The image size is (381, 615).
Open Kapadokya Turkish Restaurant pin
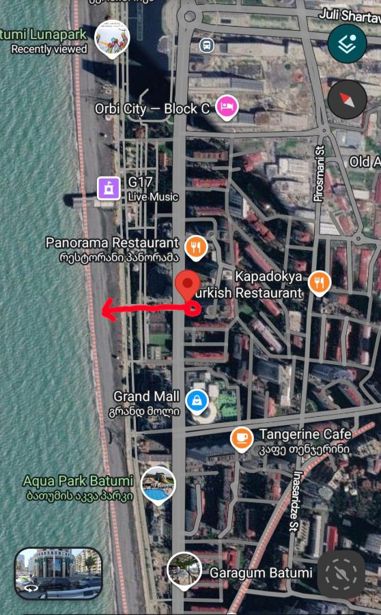click(319, 283)
